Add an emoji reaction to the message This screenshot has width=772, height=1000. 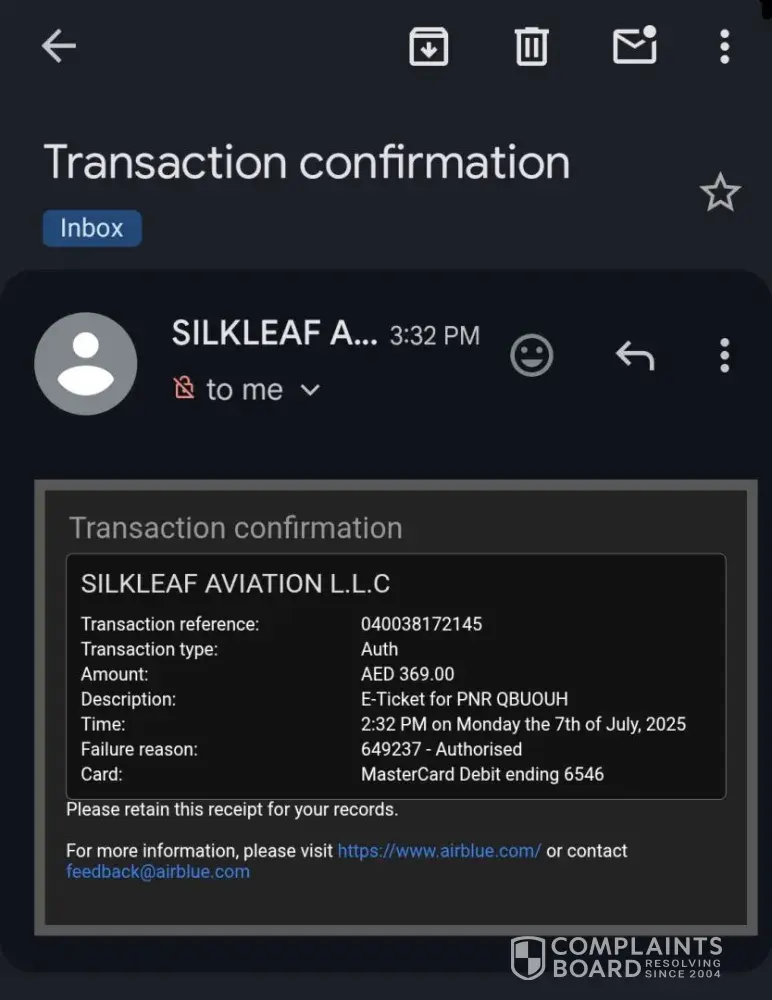click(x=532, y=355)
